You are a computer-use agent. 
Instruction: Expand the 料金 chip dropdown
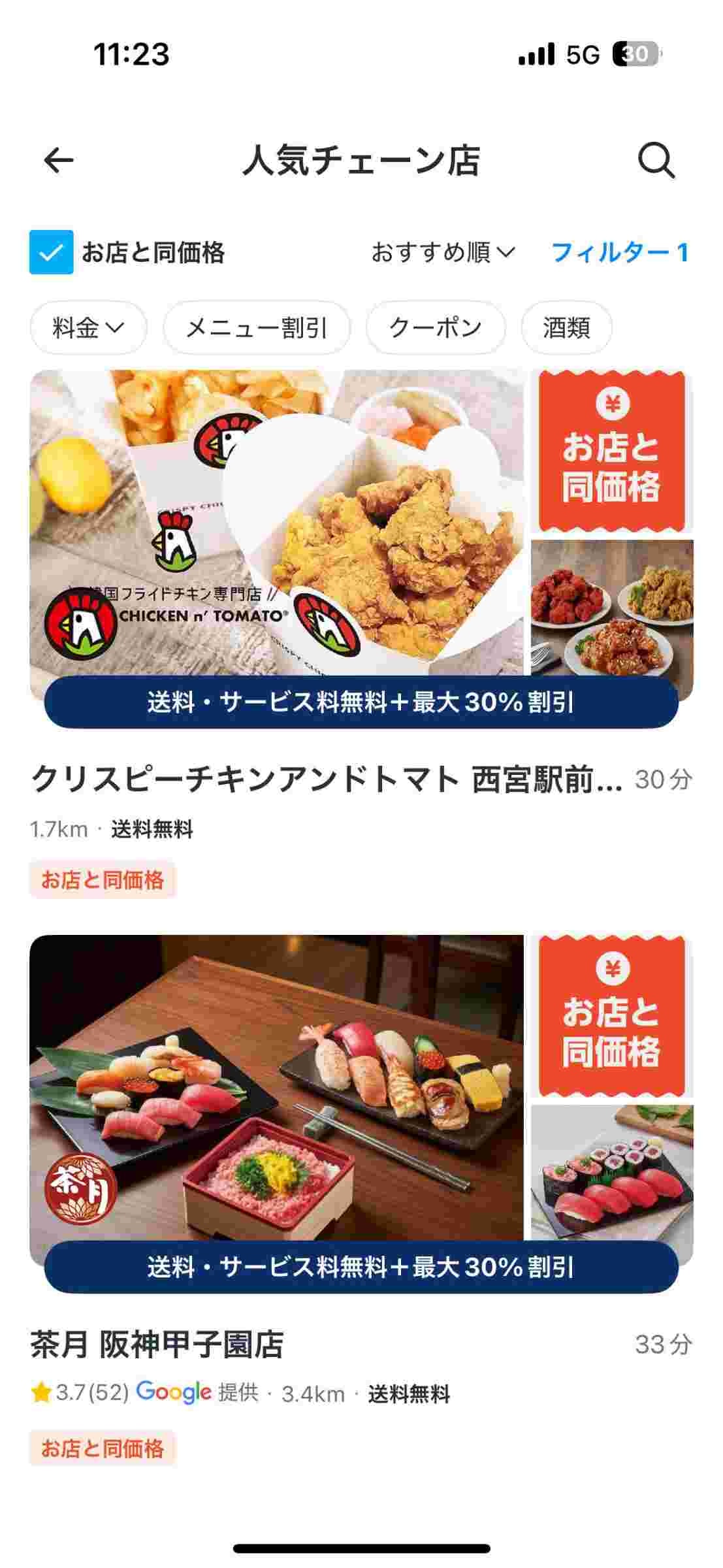pos(88,327)
